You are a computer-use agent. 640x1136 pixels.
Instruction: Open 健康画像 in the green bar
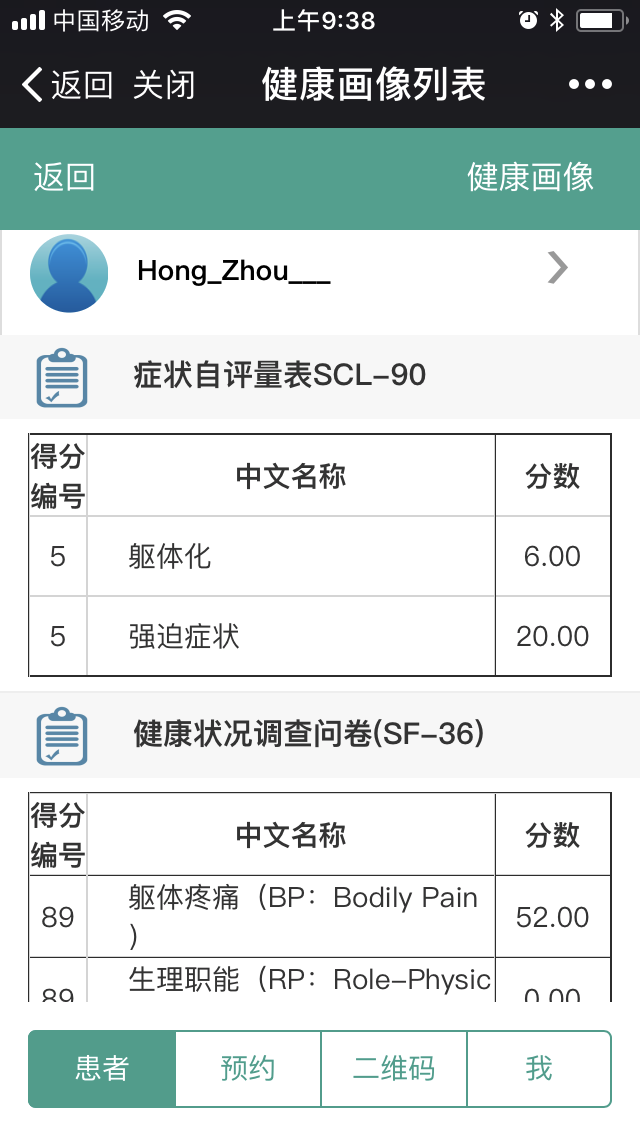tap(530, 178)
